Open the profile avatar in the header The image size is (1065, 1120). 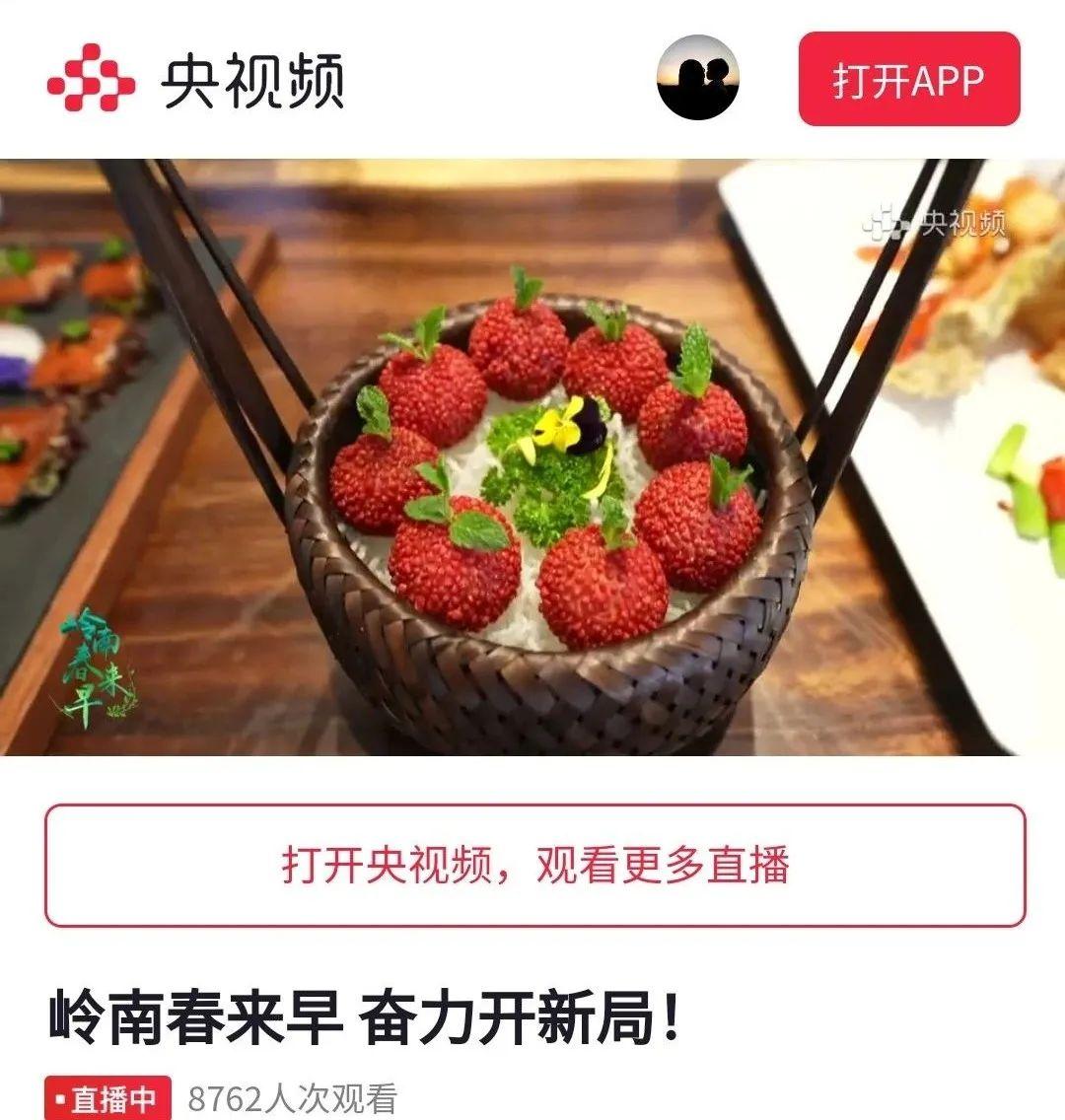coord(697,78)
